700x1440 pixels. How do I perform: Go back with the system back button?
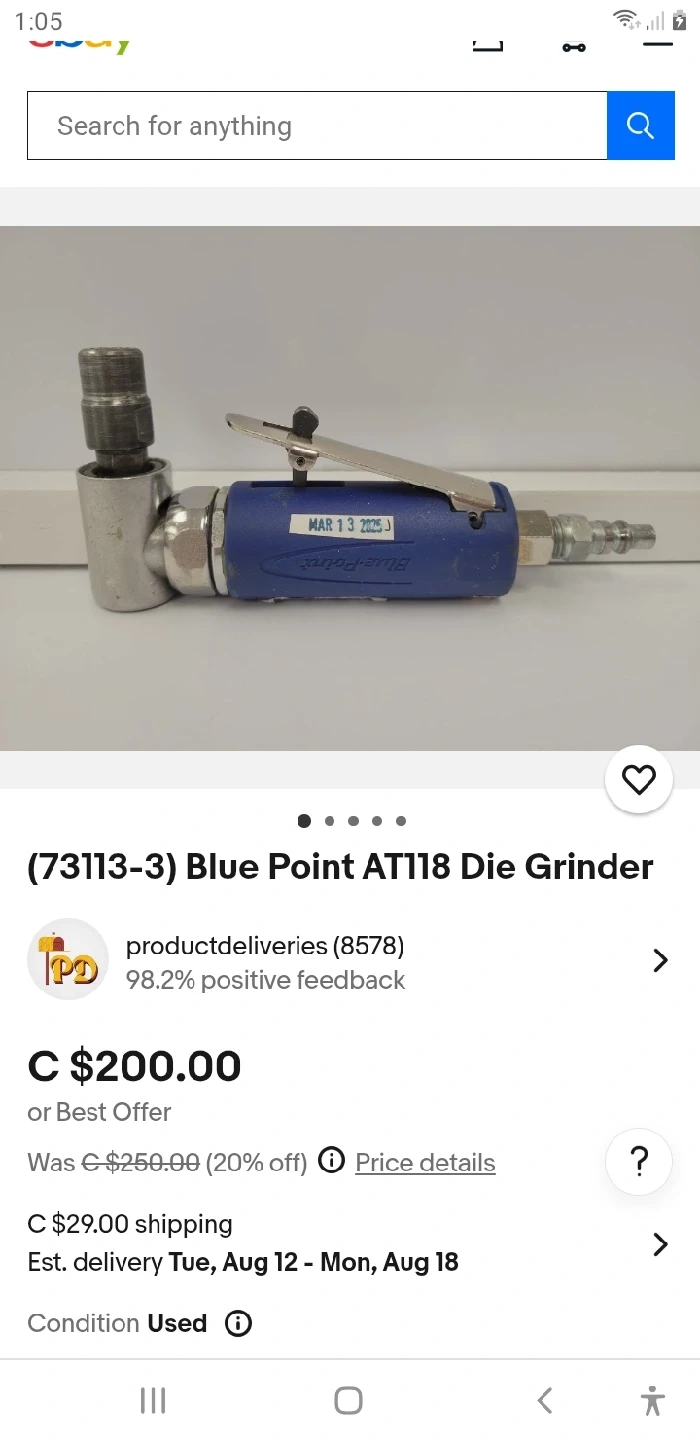point(544,1400)
